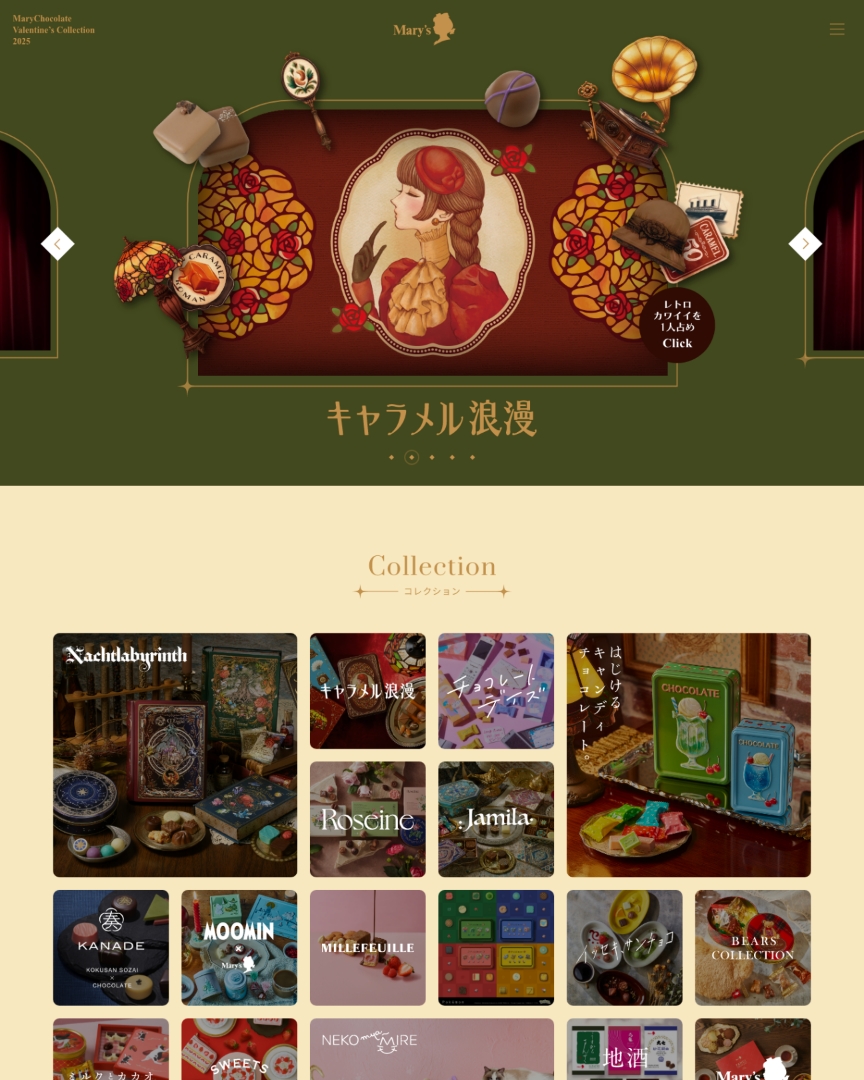Open the BEARS COLLECTION tile
864x1080 pixels.
[752, 947]
